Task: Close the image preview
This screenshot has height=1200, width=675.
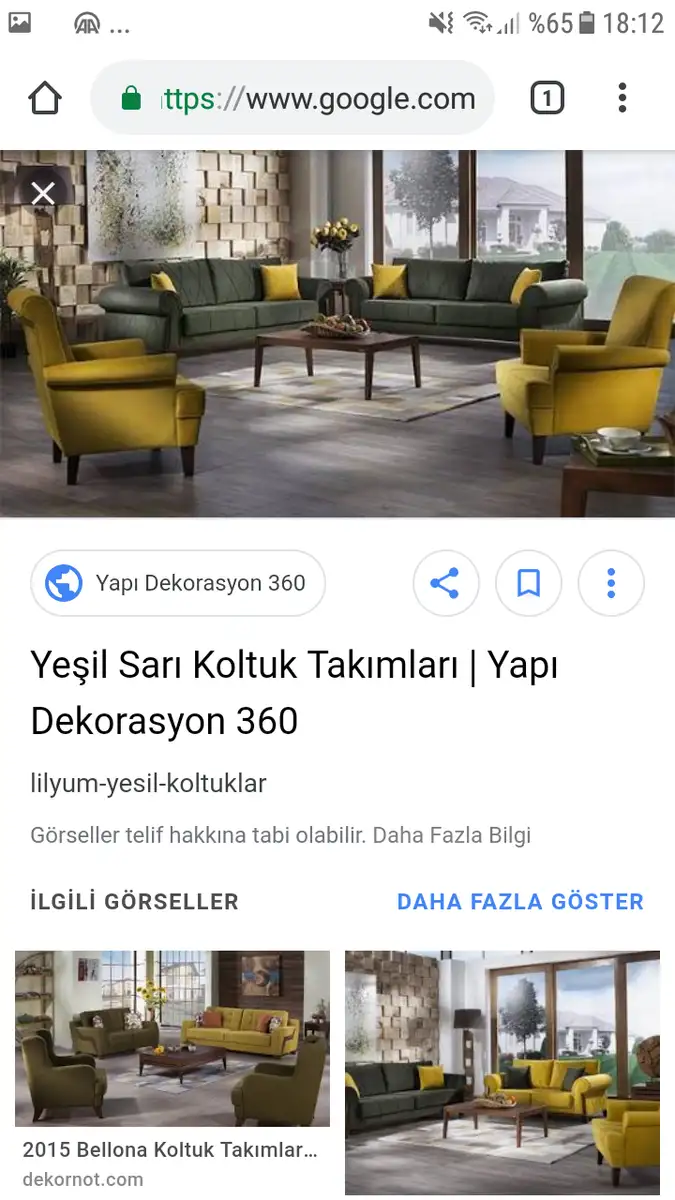Action: tap(43, 193)
